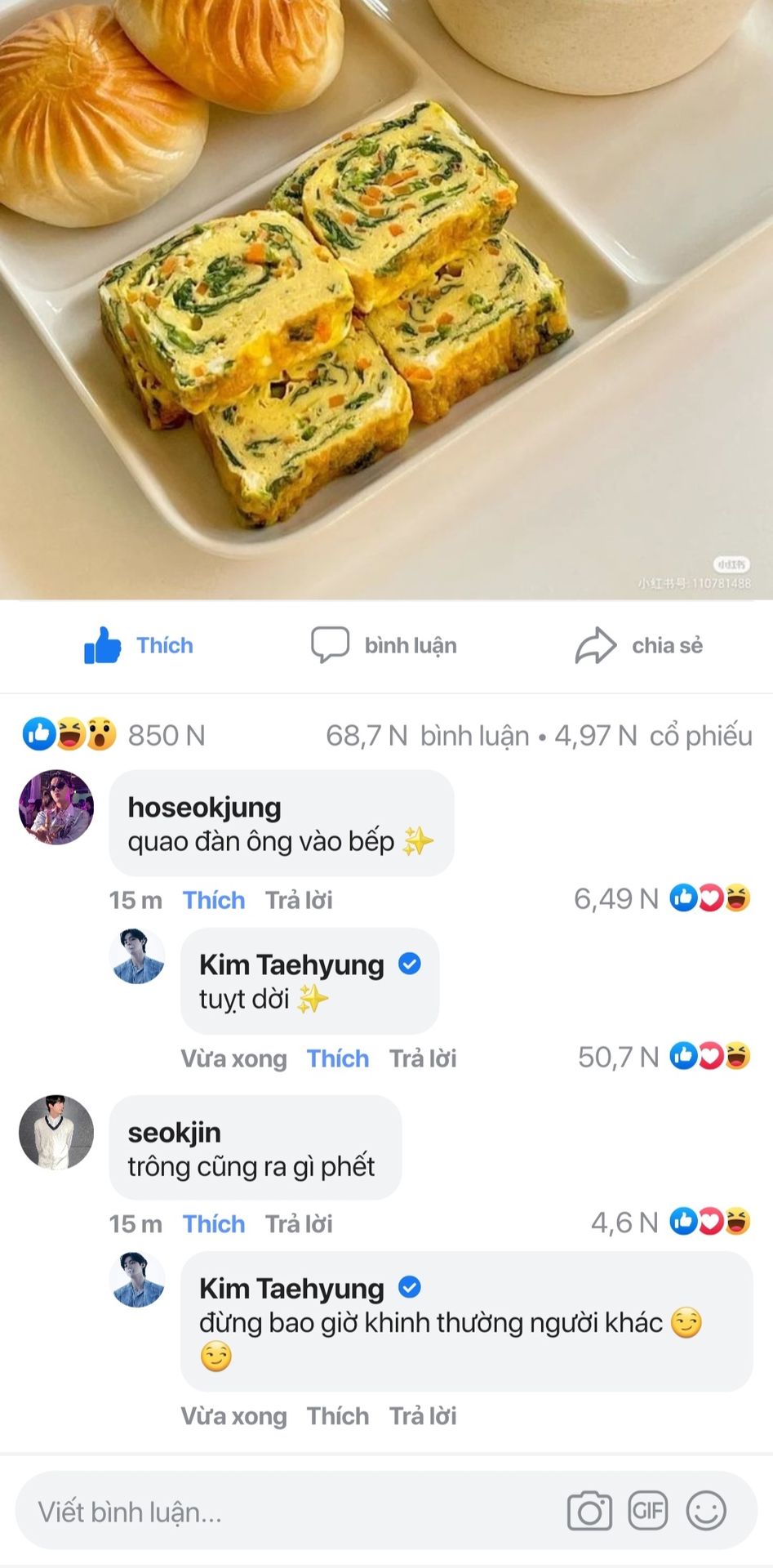See reactions on seokjin's comment (4,6 N)
773x1568 pixels.
[669, 1222]
